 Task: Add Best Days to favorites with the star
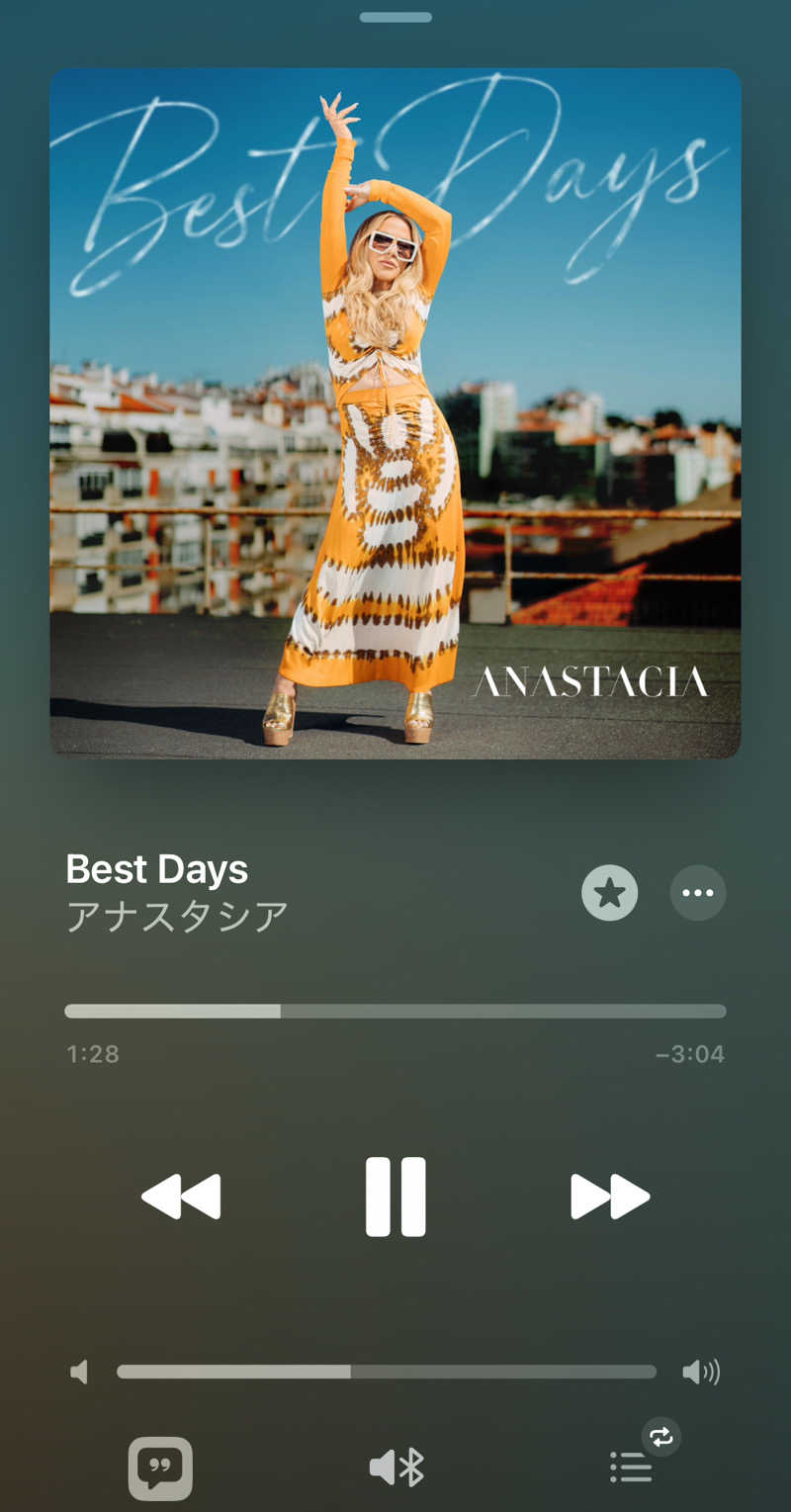(609, 893)
